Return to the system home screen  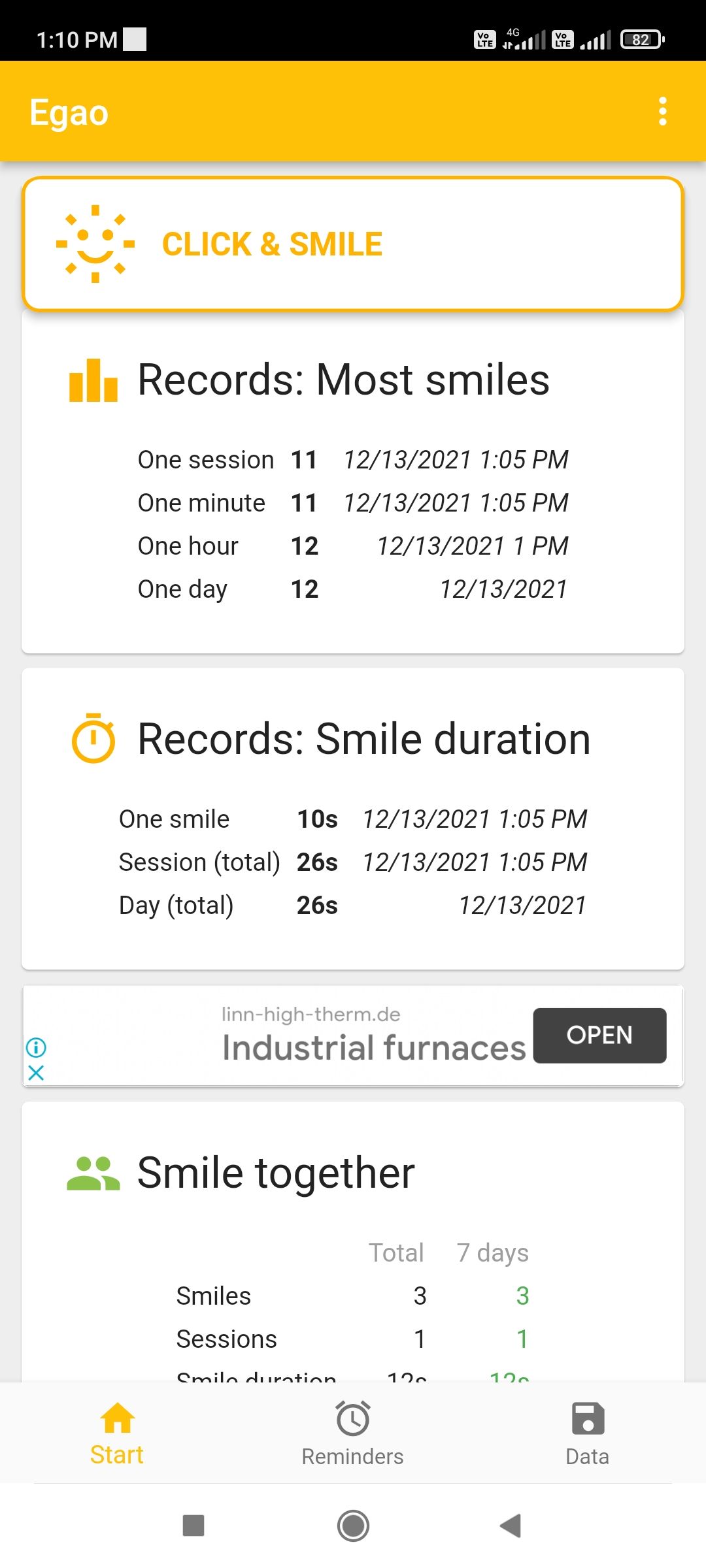[353, 1526]
